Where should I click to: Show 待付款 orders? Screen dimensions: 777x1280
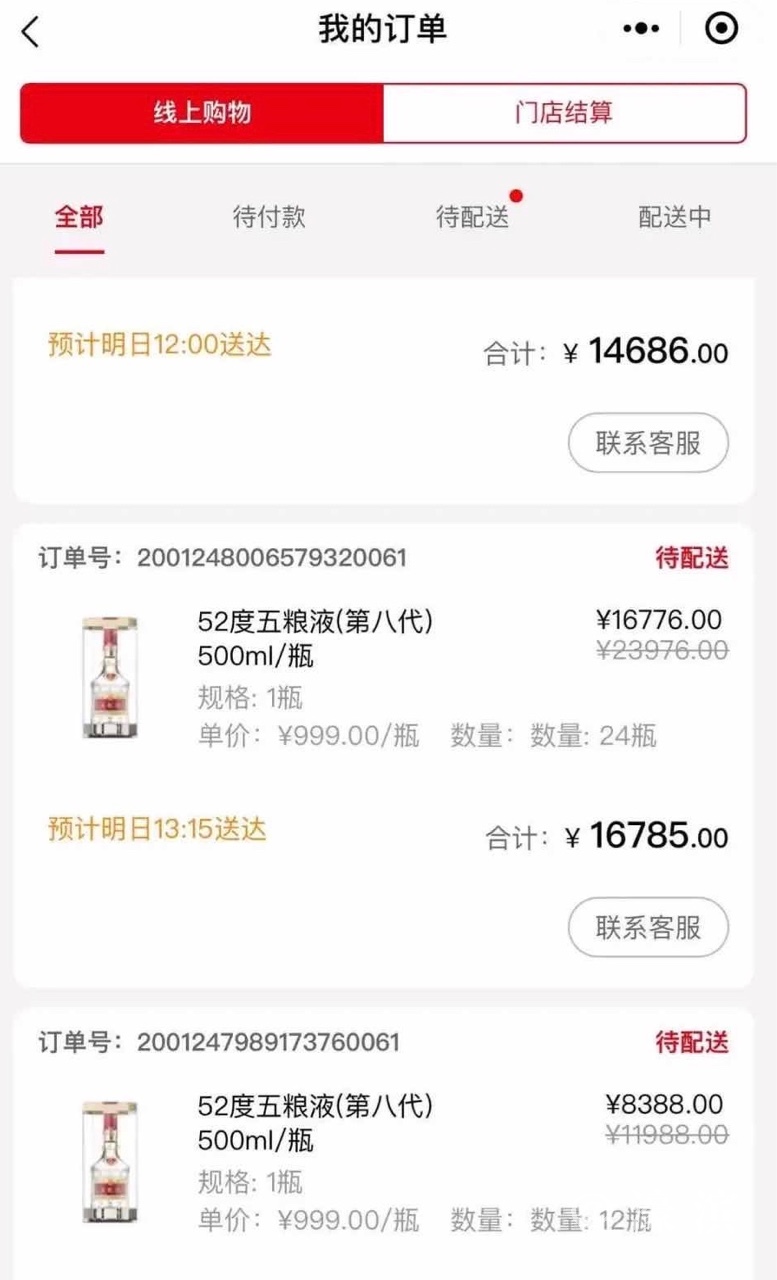(269, 217)
